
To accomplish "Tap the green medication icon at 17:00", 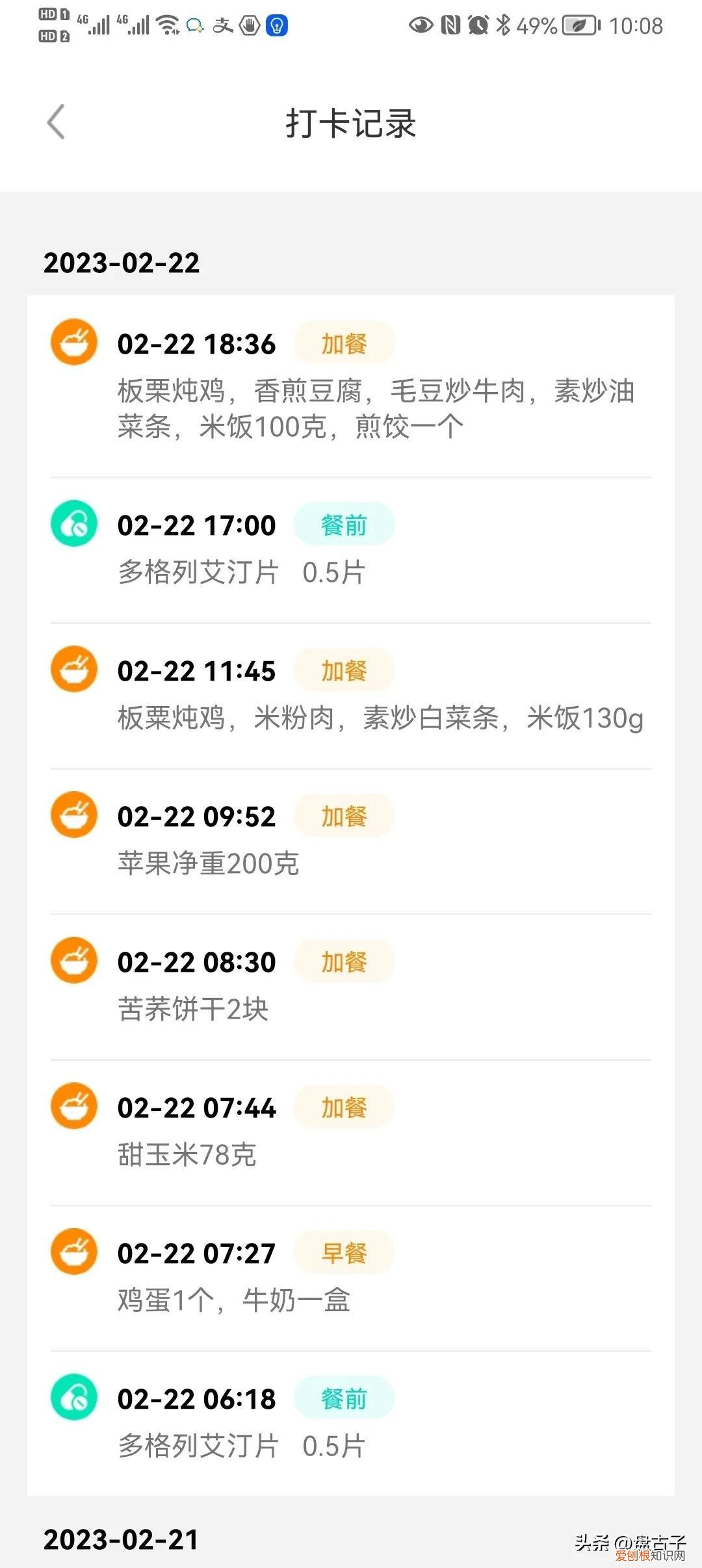I will [x=73, y=523].
